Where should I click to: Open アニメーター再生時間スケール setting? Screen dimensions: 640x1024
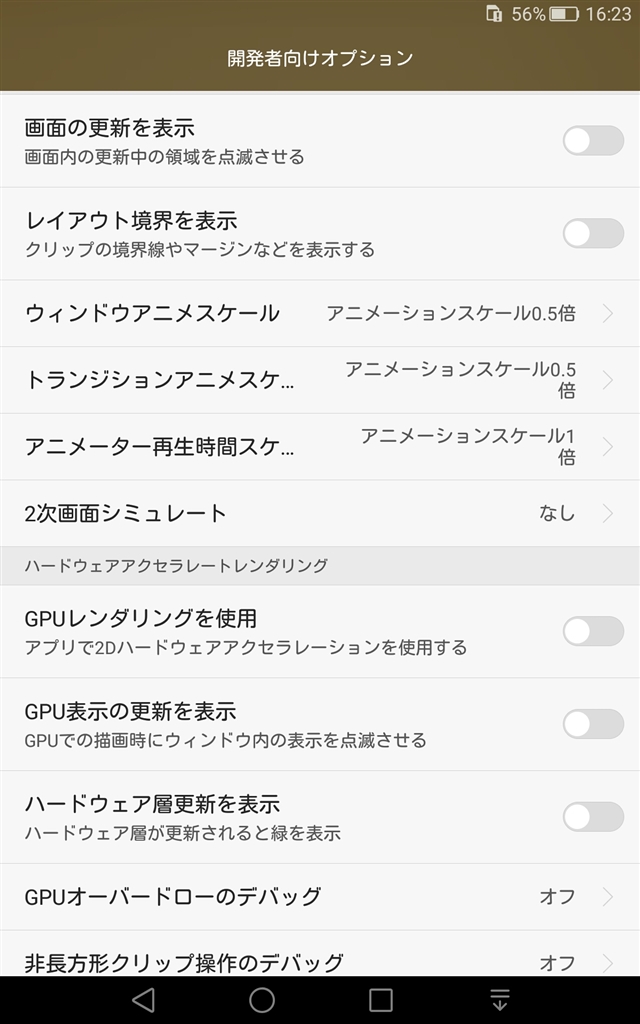tap(320, 447)
